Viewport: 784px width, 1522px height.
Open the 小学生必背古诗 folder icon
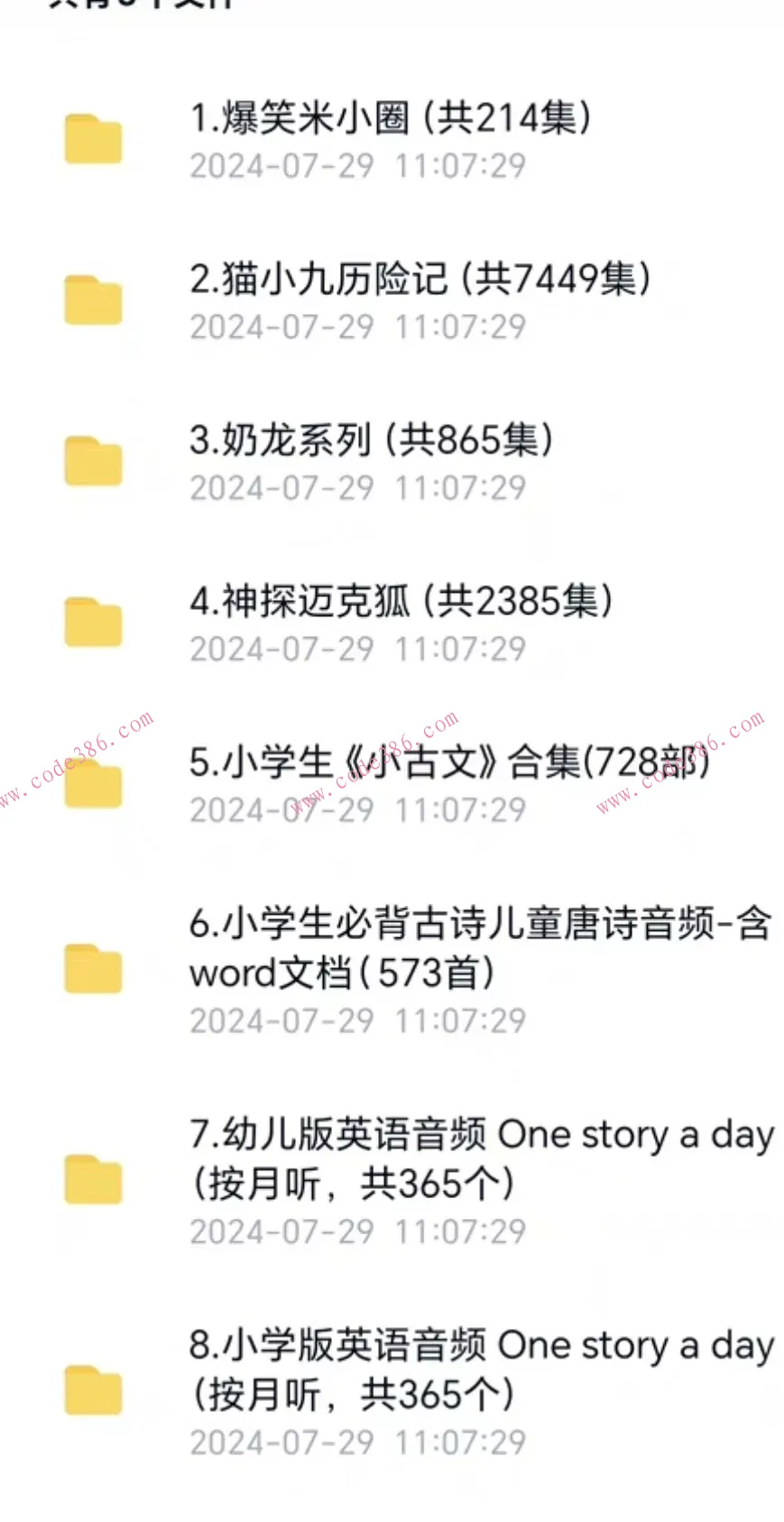pos(93,967)
